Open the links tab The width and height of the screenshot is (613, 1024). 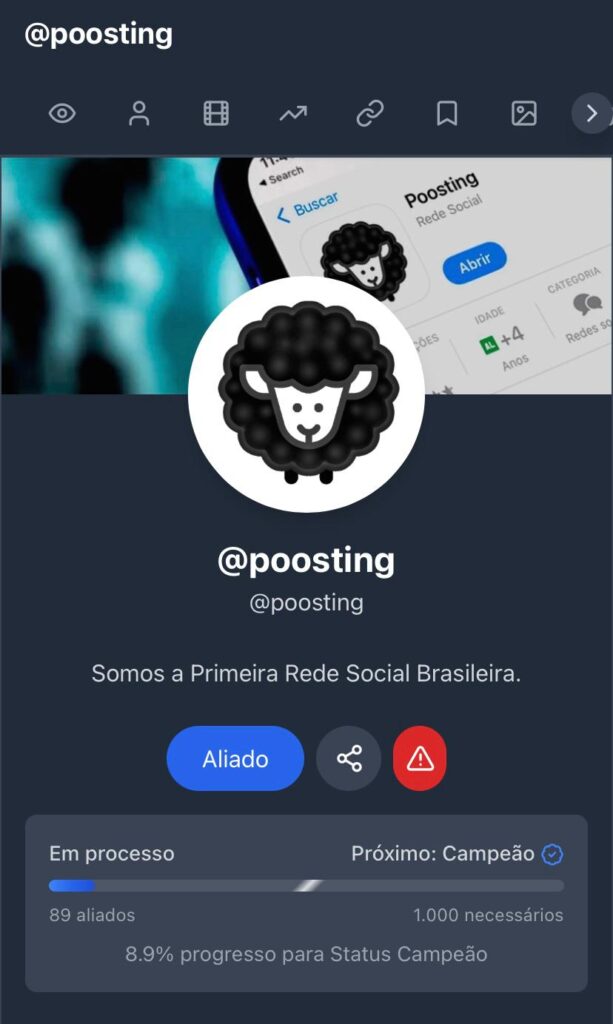coord(370,114)
